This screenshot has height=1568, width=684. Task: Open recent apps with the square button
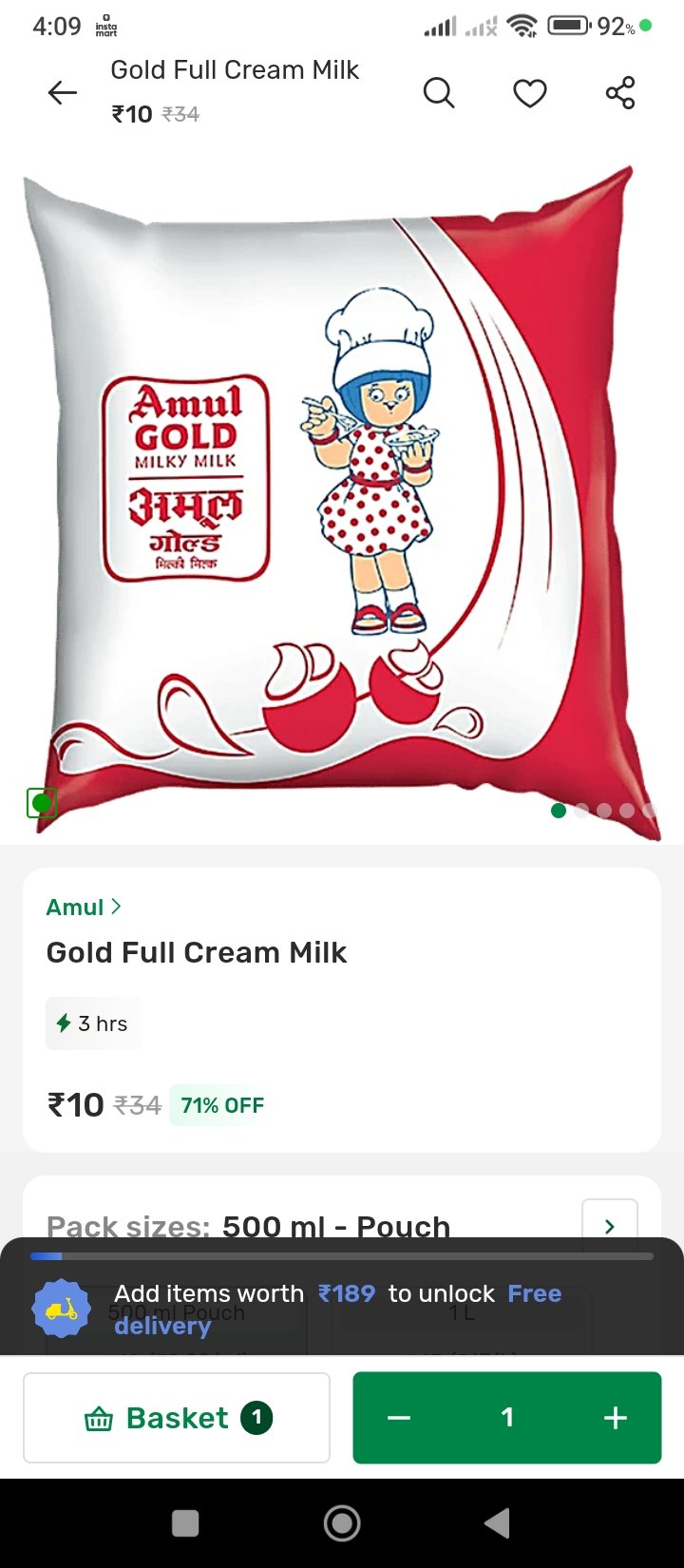185,1523
